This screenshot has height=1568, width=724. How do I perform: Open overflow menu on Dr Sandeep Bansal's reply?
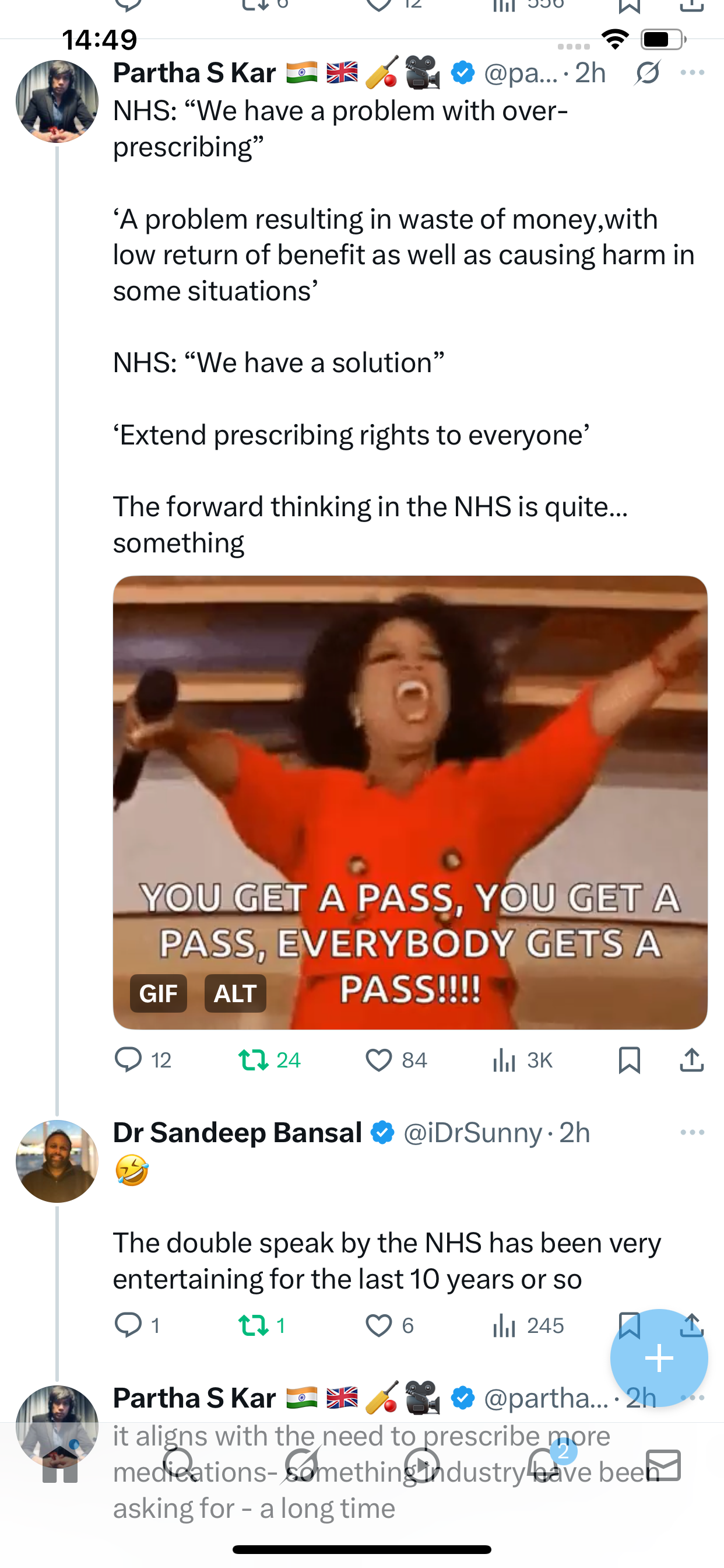(692, 1132)
